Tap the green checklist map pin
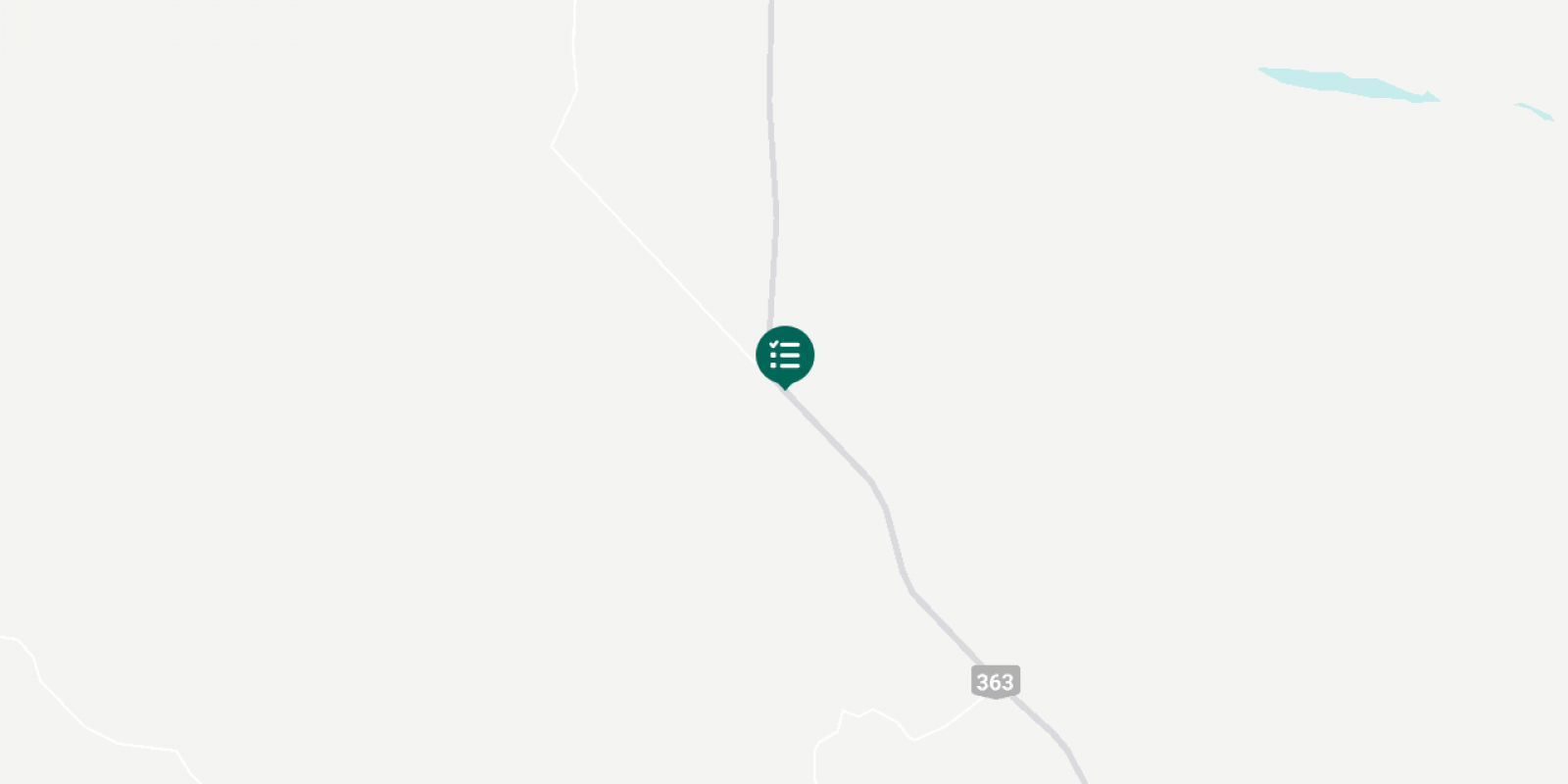Screen dimensions: 1568x784 tap(785, 355)
